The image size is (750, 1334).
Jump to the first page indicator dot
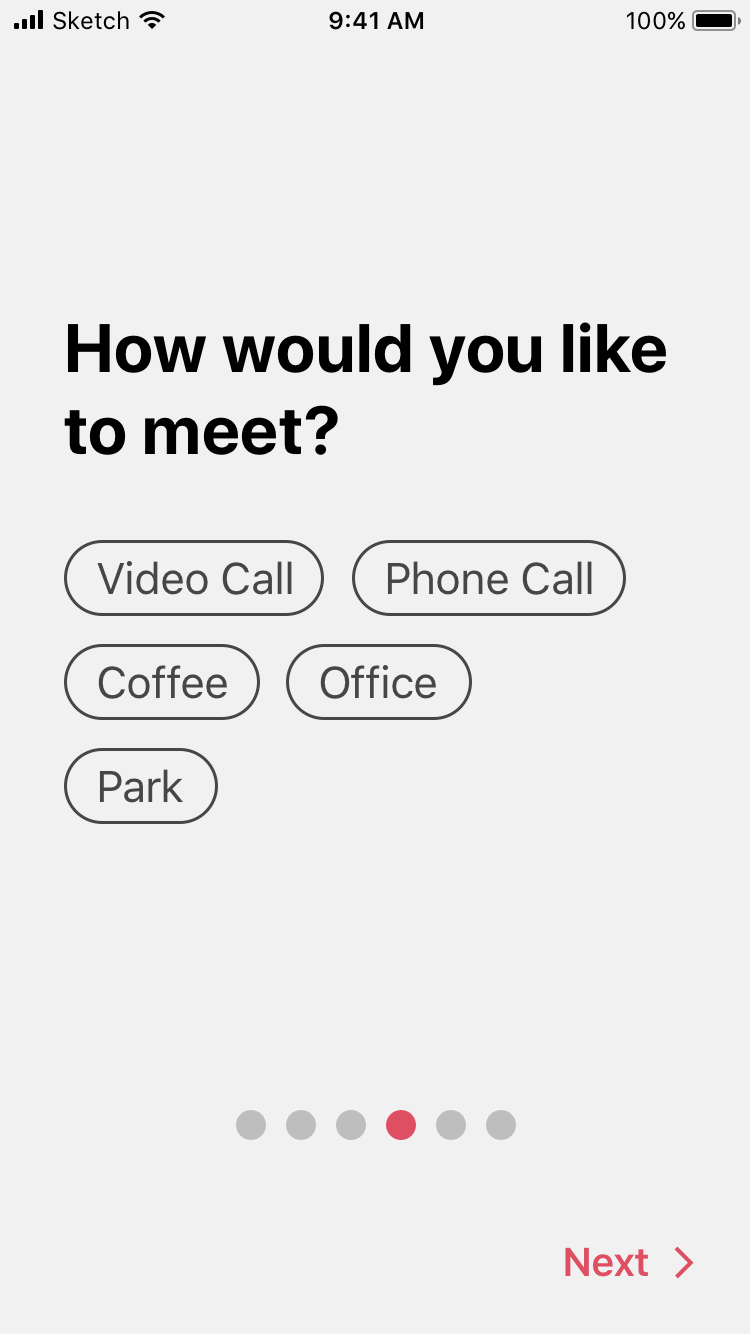pyautogui.click(x=251, y=1125)
